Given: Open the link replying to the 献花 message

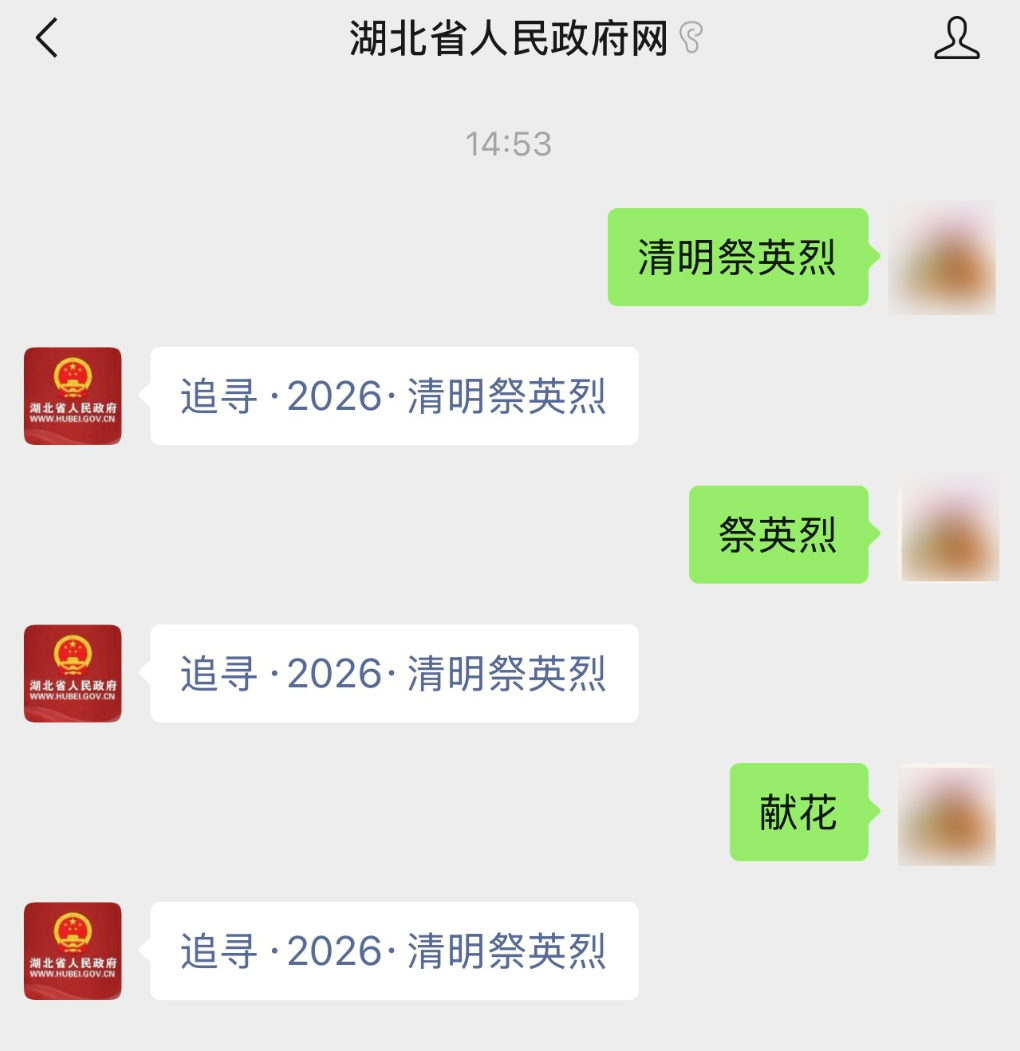Looking at the screenshot, I should click(393, 951).
